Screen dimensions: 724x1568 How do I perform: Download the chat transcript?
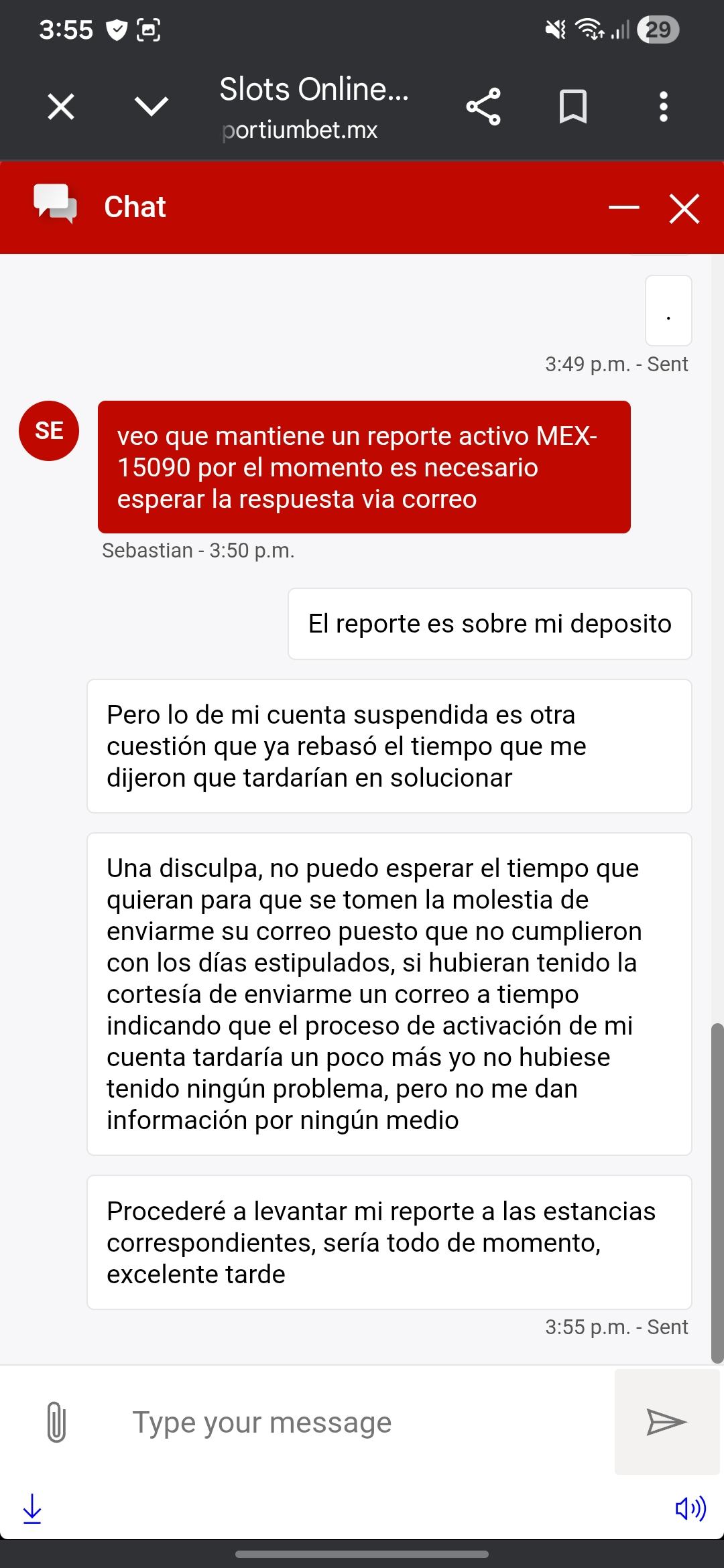(x=32, y=1509)
